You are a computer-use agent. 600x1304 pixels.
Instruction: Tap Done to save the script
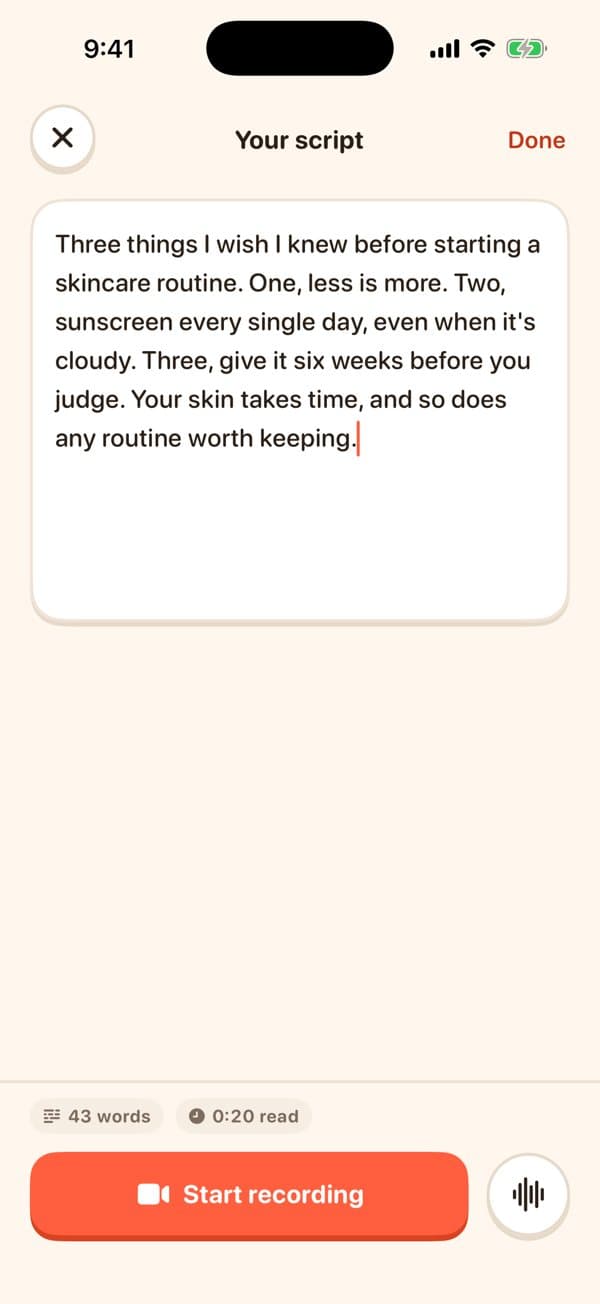click(x=536, y=140)
